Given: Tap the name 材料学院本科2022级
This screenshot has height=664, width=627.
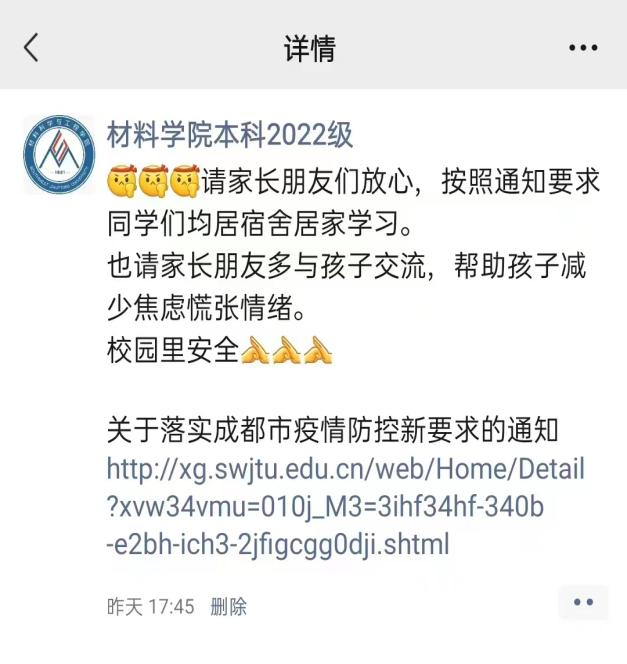Looking at the screenshot, I should click(x=229, y=134).
